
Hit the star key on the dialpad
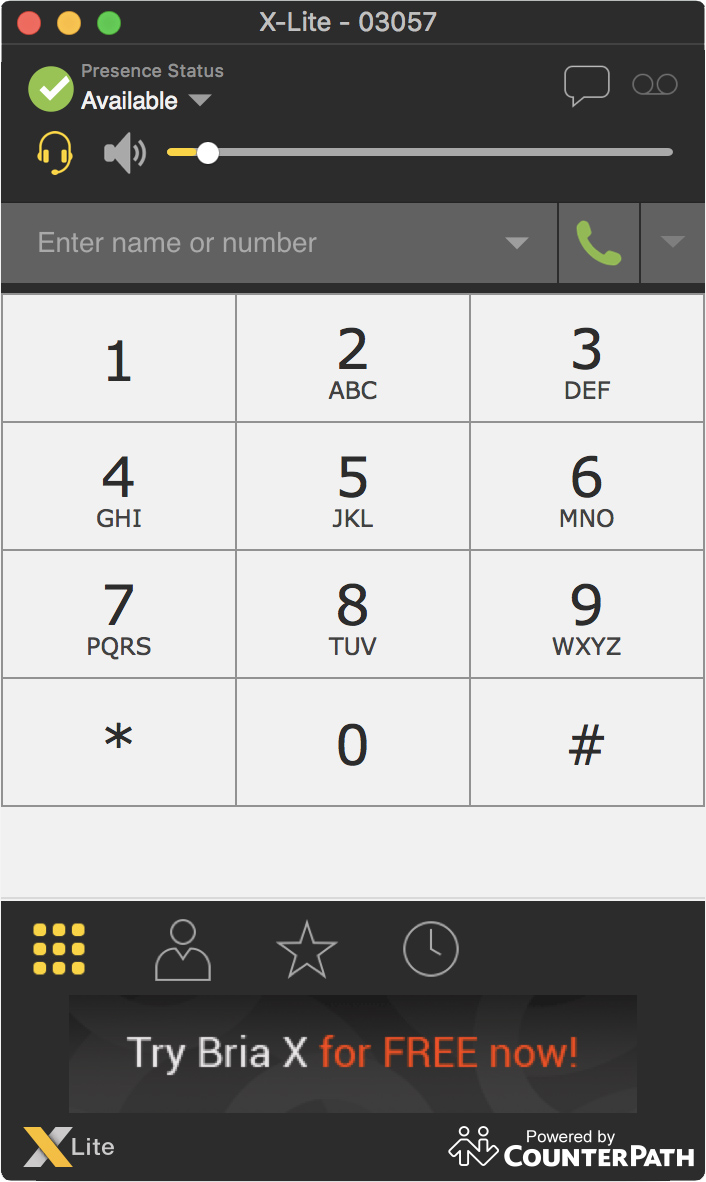(x=119, y=742)
